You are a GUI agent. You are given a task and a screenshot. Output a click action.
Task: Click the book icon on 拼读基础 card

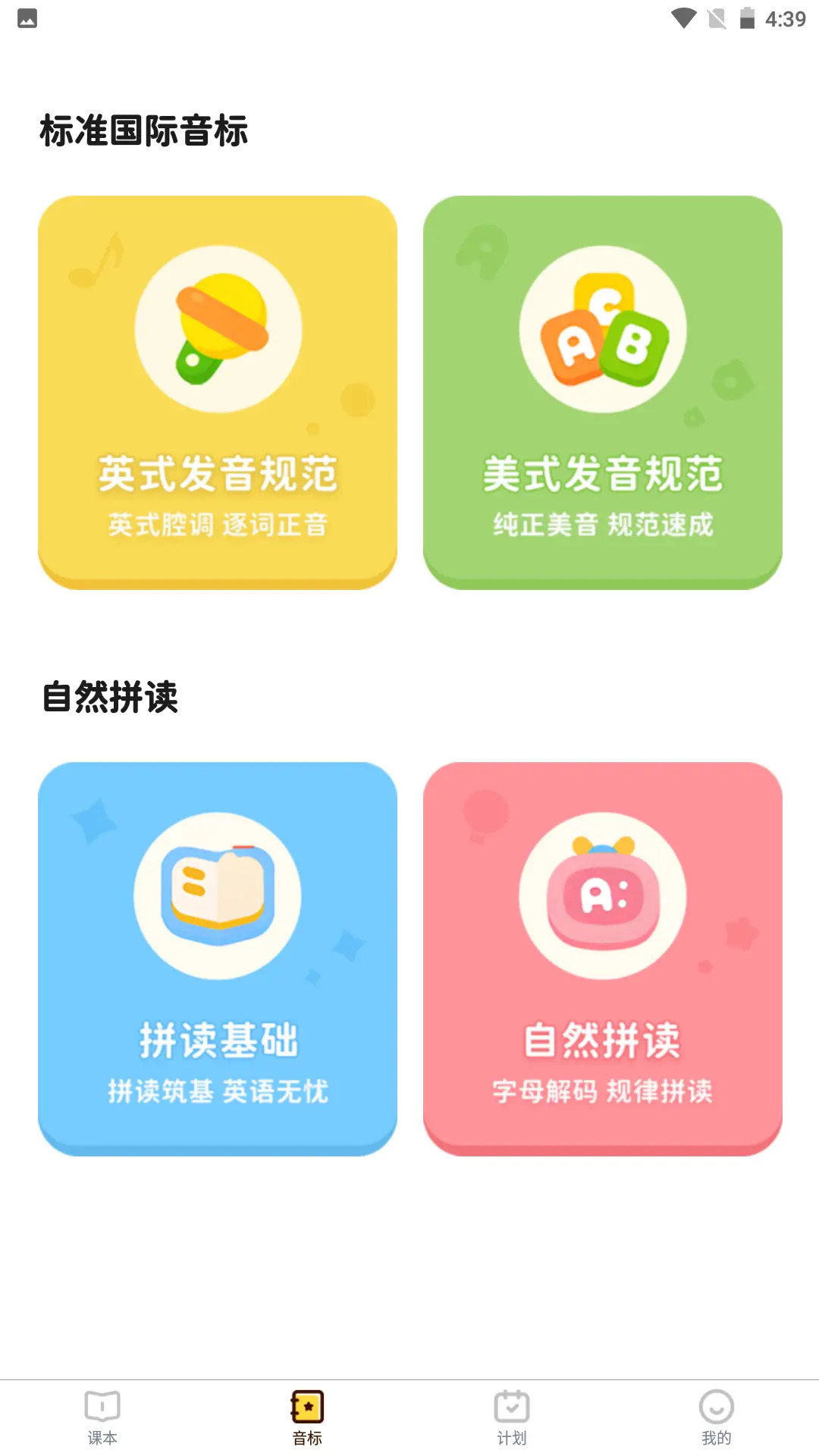(218, 897)
